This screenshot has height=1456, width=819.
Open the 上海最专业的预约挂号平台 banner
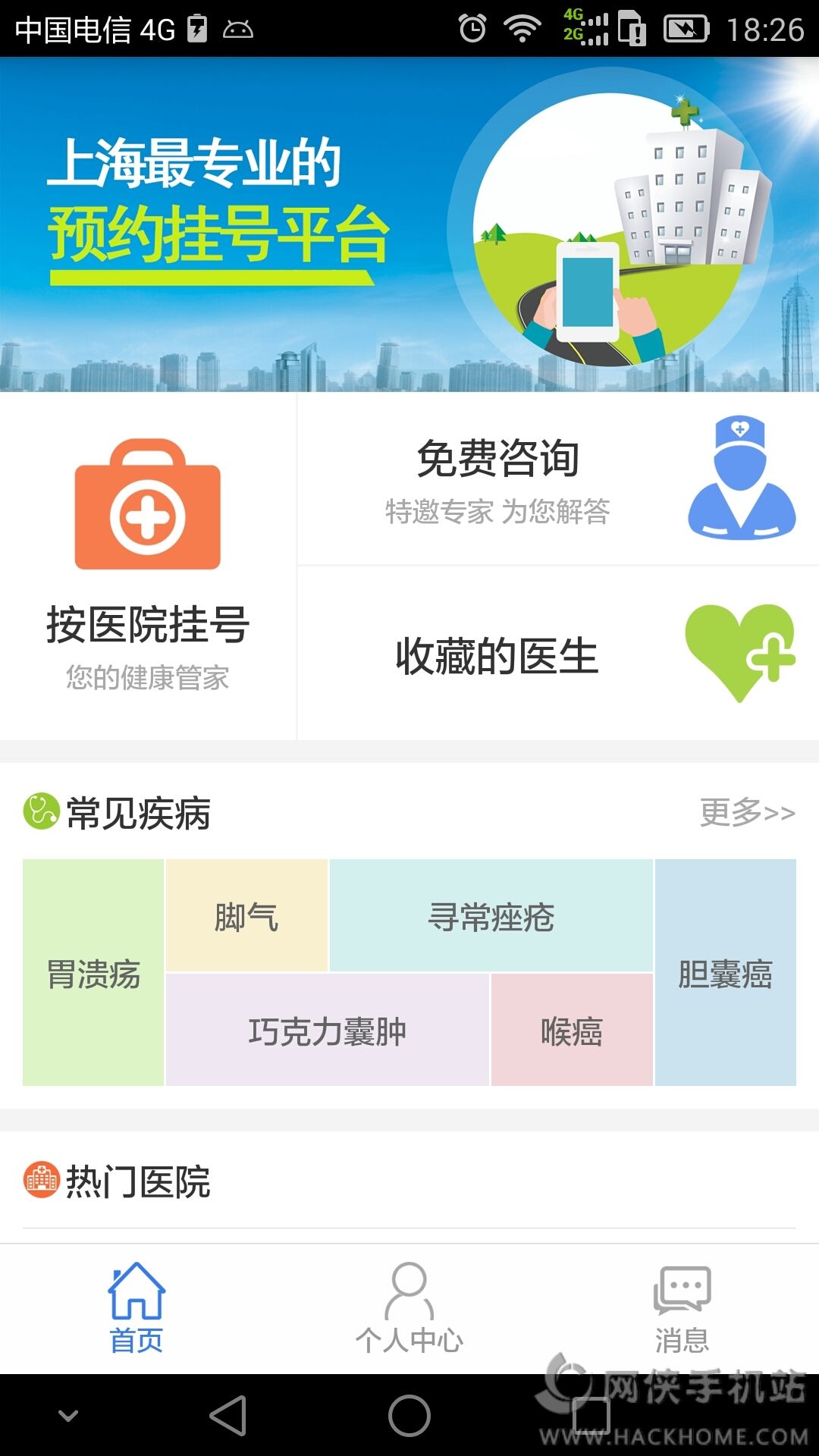pos(409,224)
